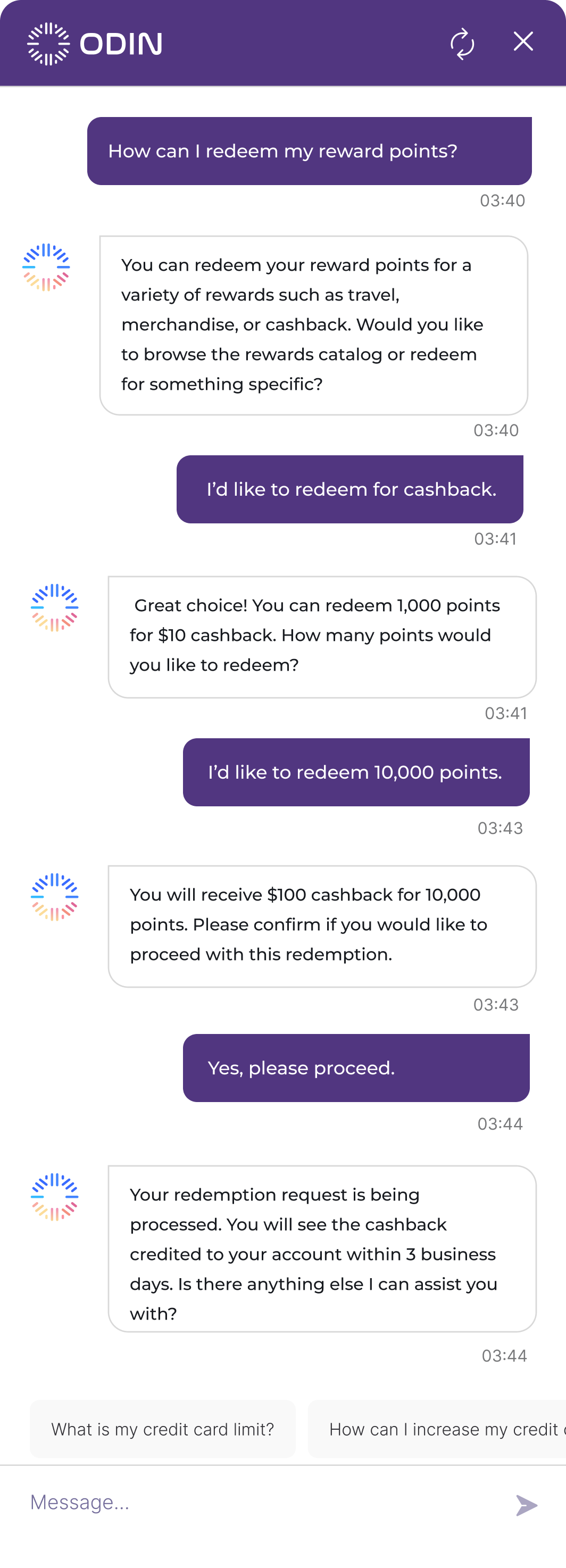Viewport: 566px width, 1568px height.
Task: Send the typed message
Action: point(527,1505)
